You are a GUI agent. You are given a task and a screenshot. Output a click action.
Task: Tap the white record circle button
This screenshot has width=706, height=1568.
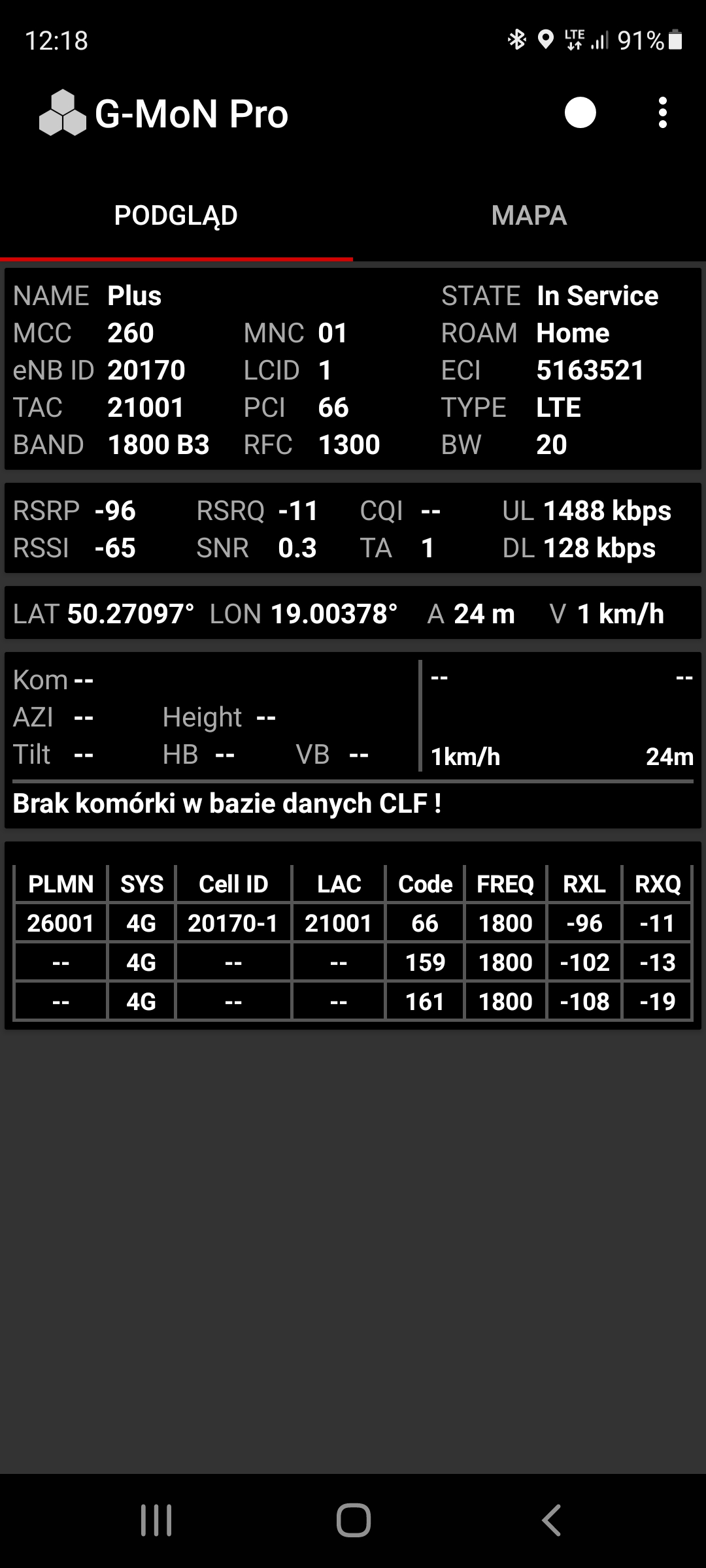[580, 113]
